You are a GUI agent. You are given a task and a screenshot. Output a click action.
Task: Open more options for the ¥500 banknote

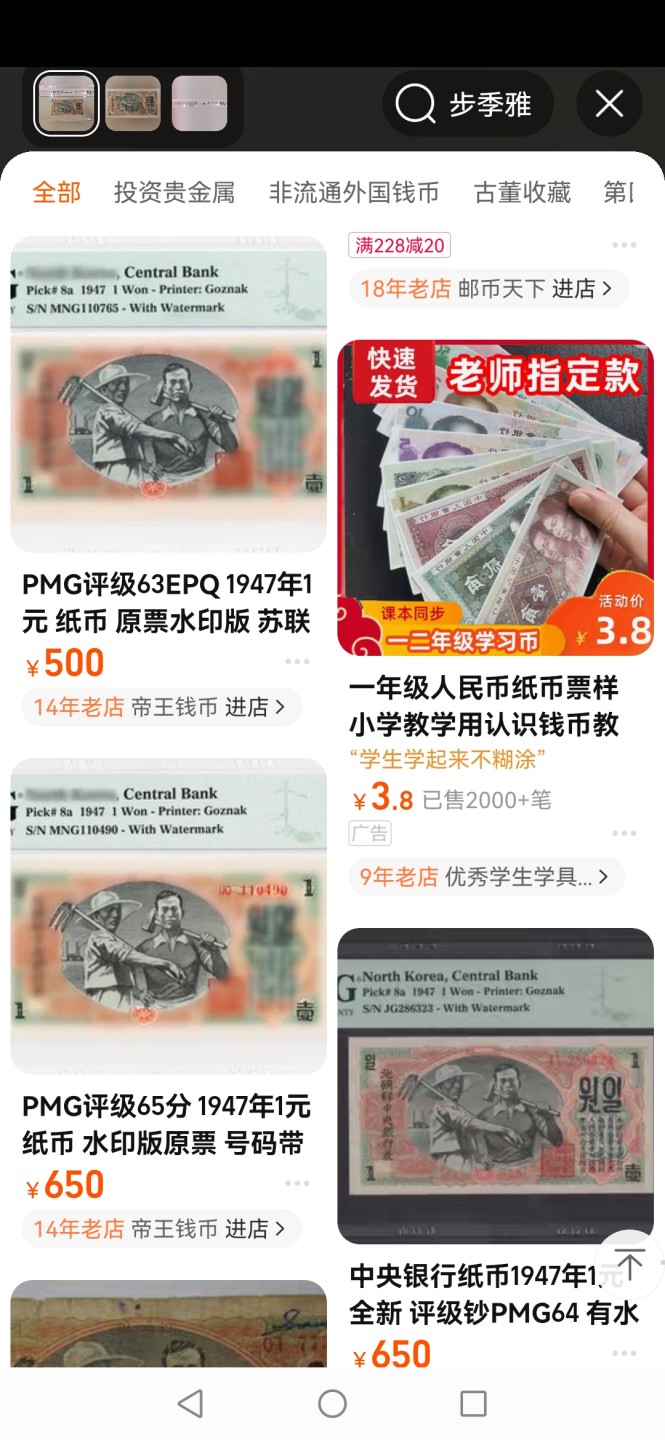point(297,662)
